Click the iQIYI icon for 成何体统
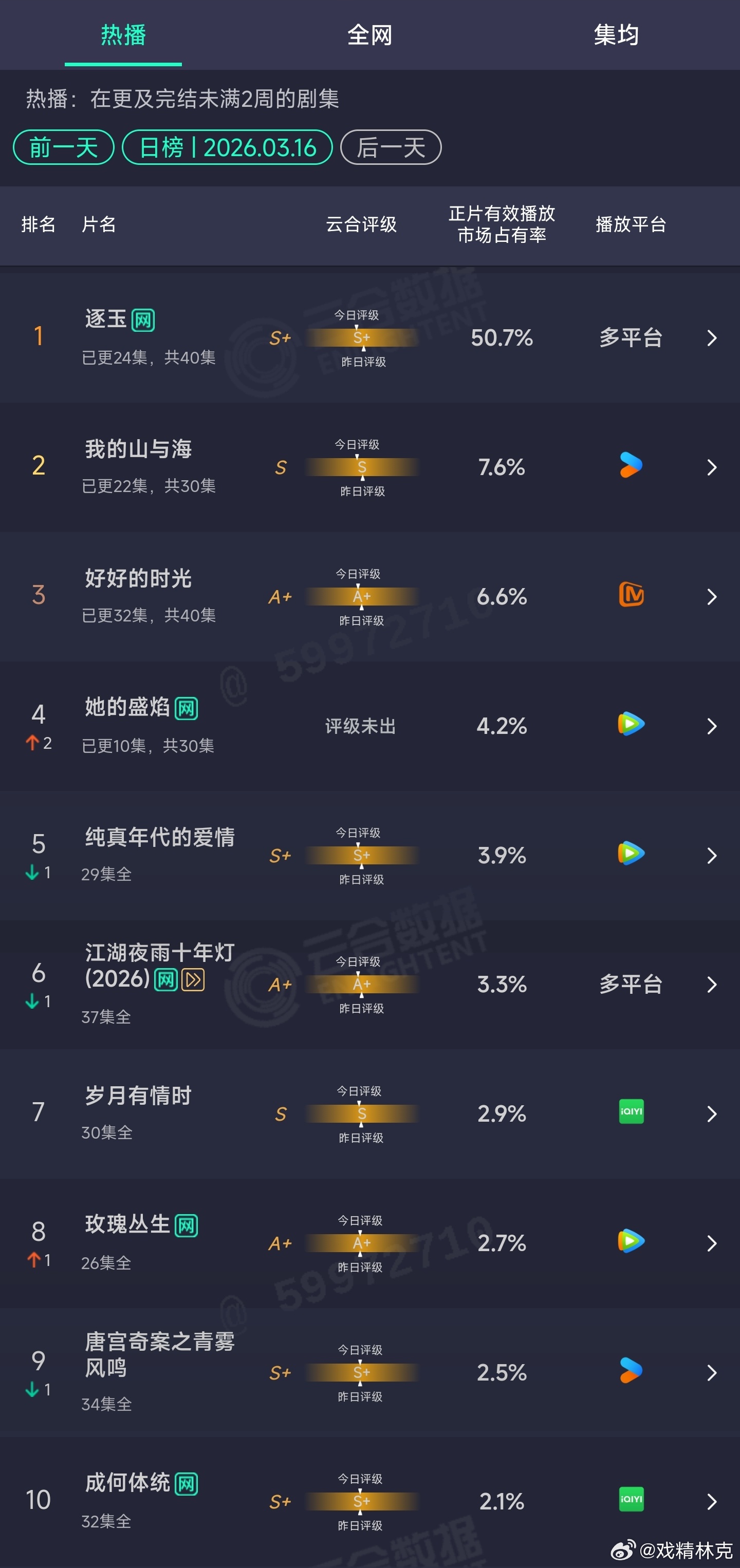This screenshot has height=1568, width=740. click(631, 1500)
